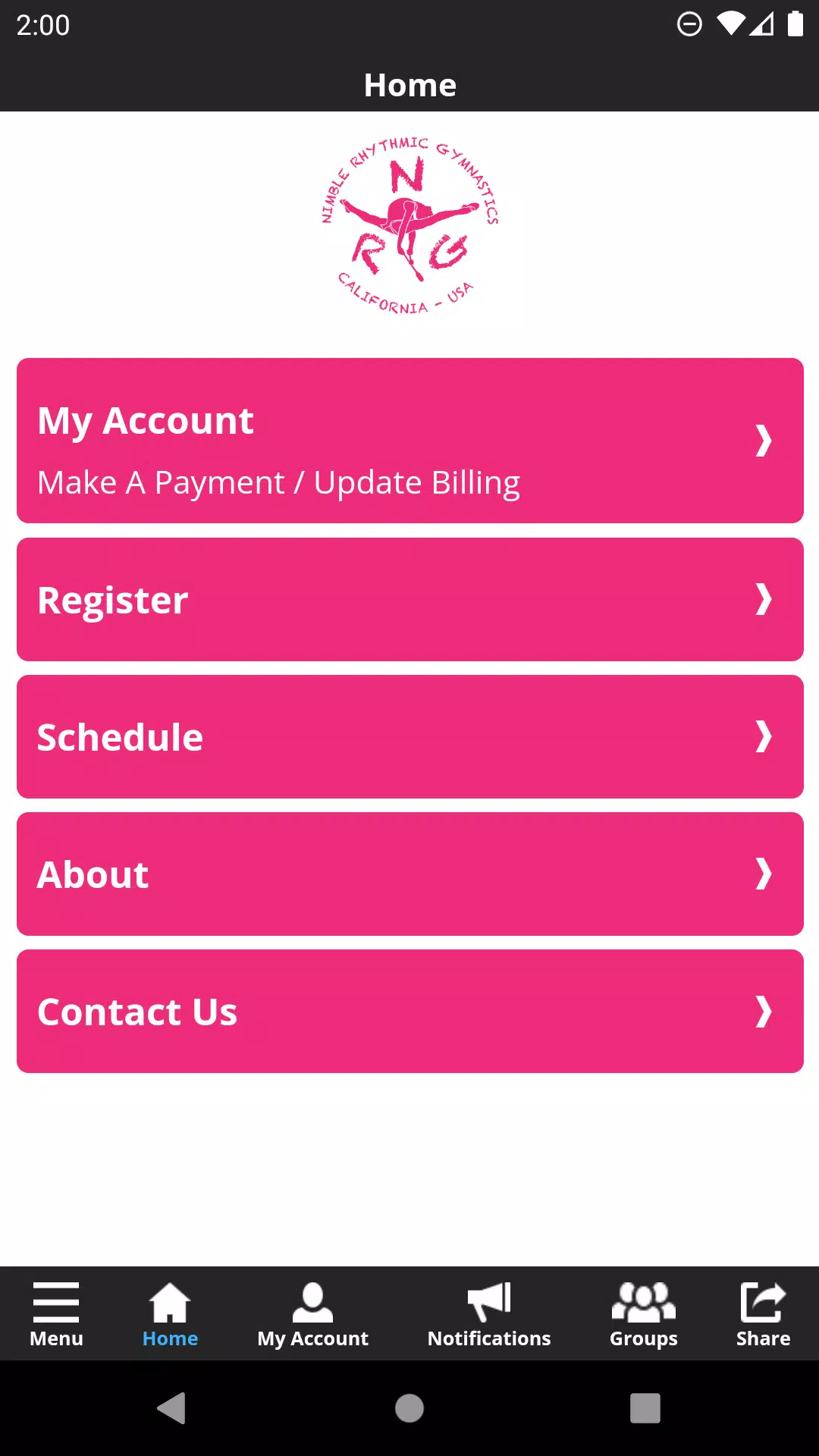Open the Register option
The image size is (819, 1456).
click(x=409, y=599)
